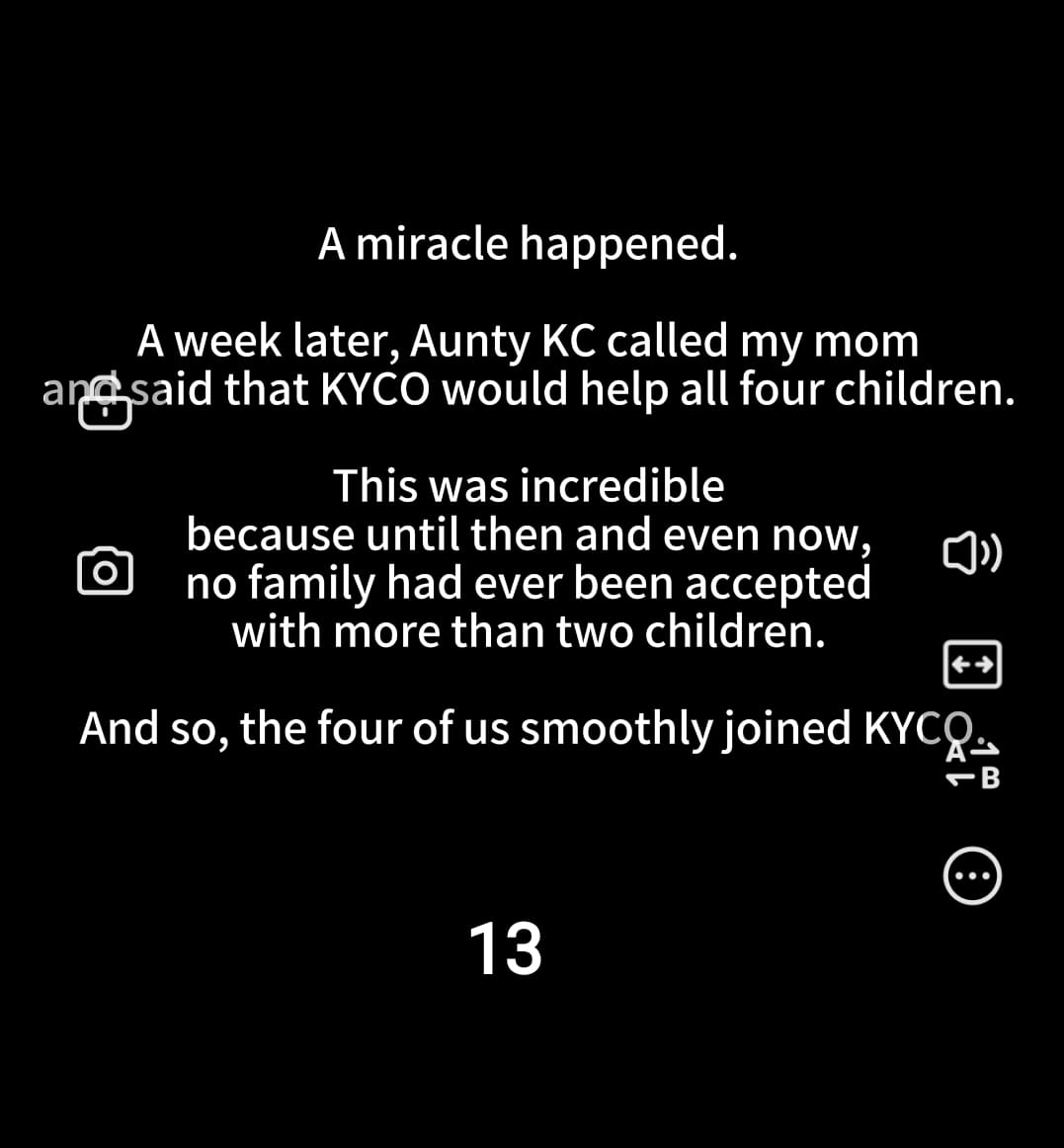1064x1148 pixels.
Task: Open the more options menu
Action: pos(972,875)
